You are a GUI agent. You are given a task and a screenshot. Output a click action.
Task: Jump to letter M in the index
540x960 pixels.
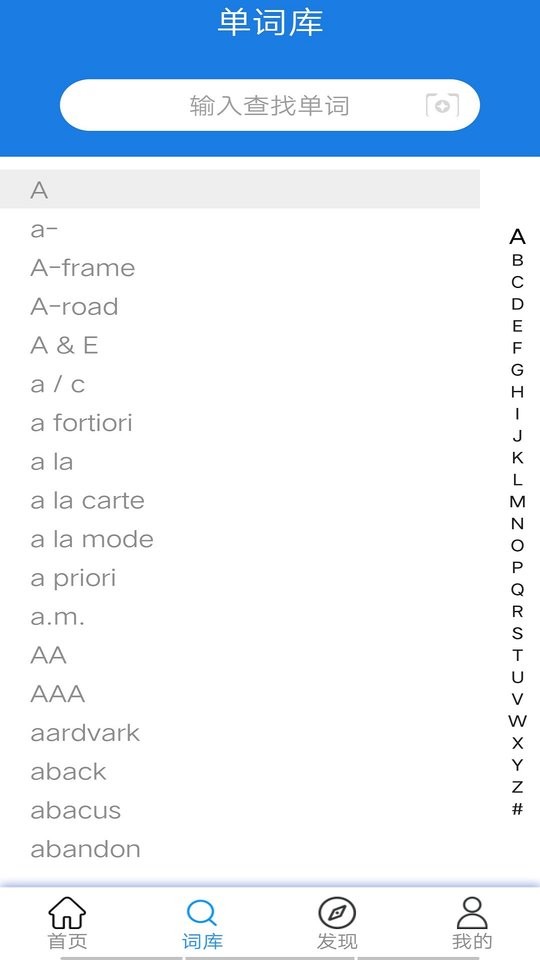pyautogui.click(x=517, y=502)
